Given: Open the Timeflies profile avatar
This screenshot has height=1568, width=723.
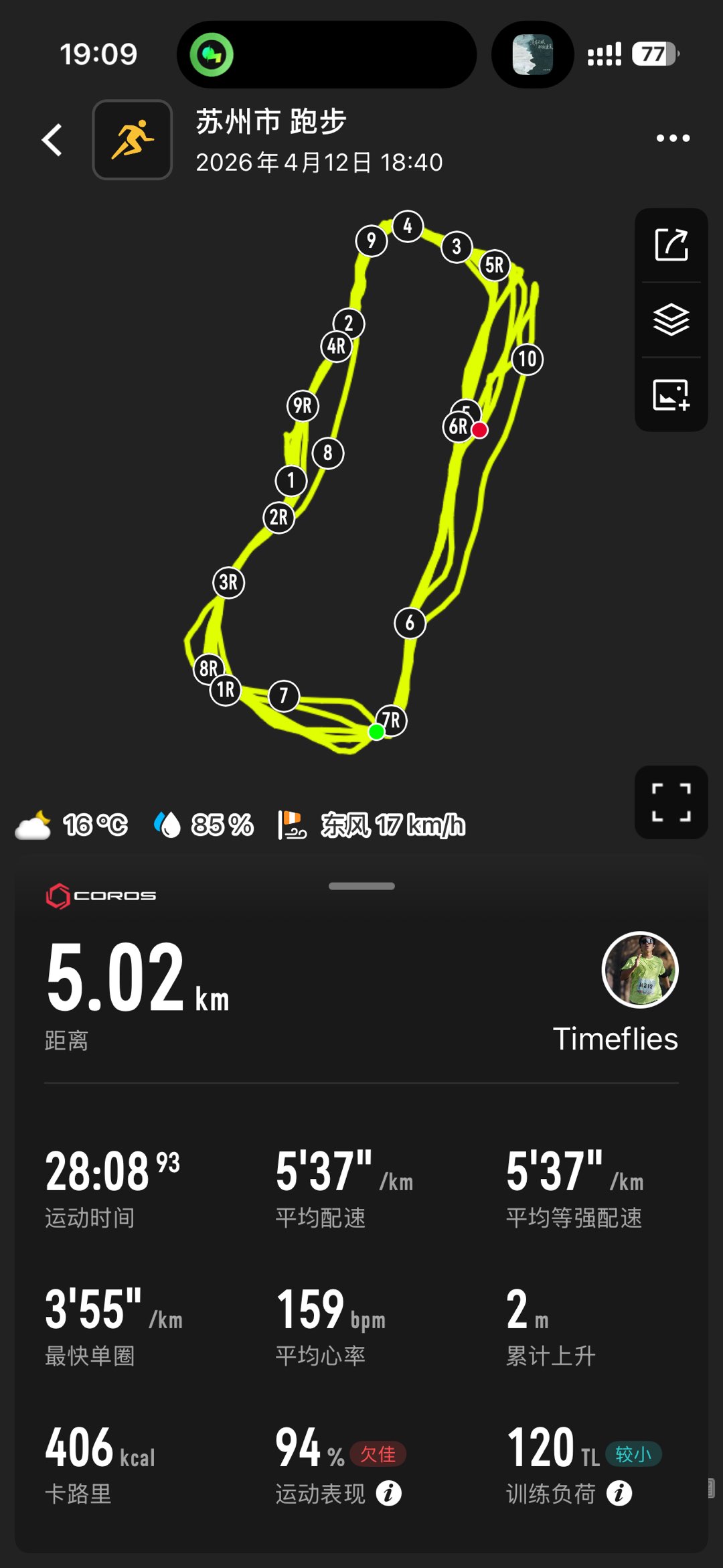Looking at the screenshot, I should [640, 969].
